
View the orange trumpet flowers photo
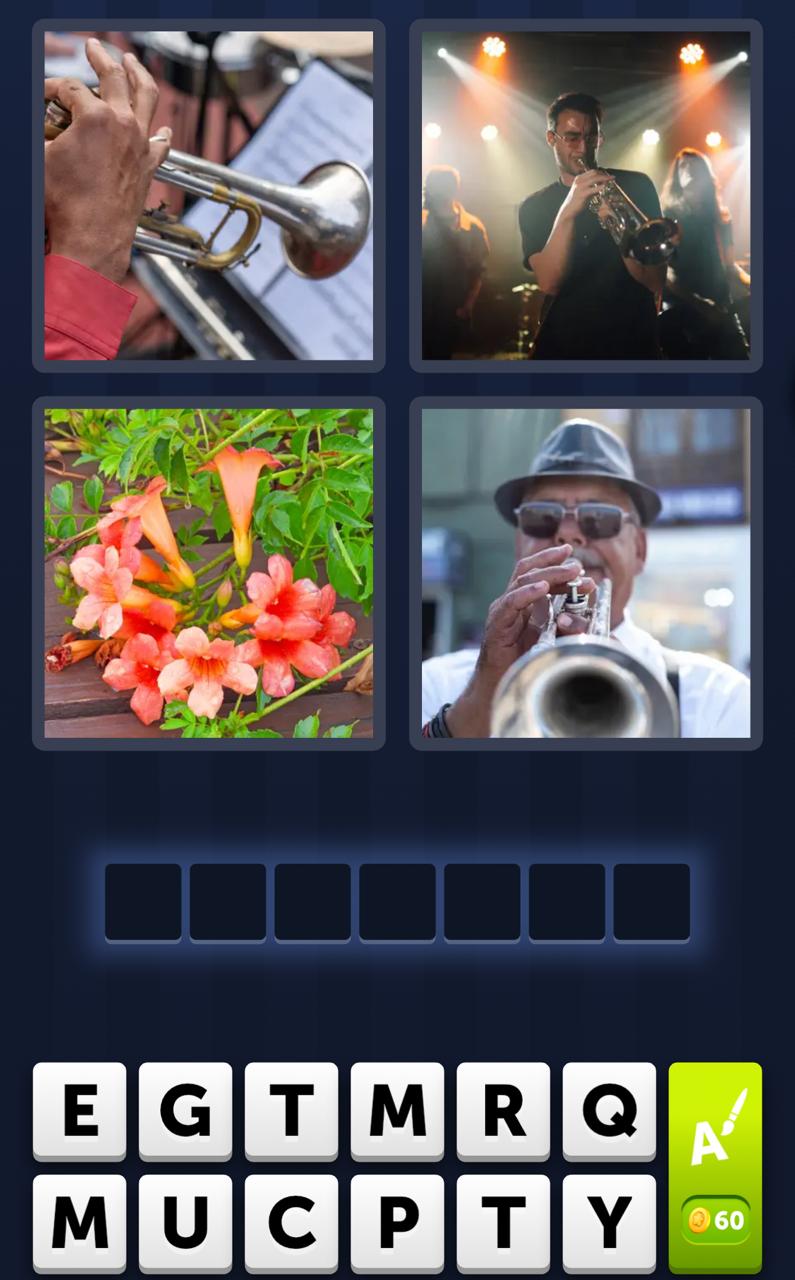point(207,572)
